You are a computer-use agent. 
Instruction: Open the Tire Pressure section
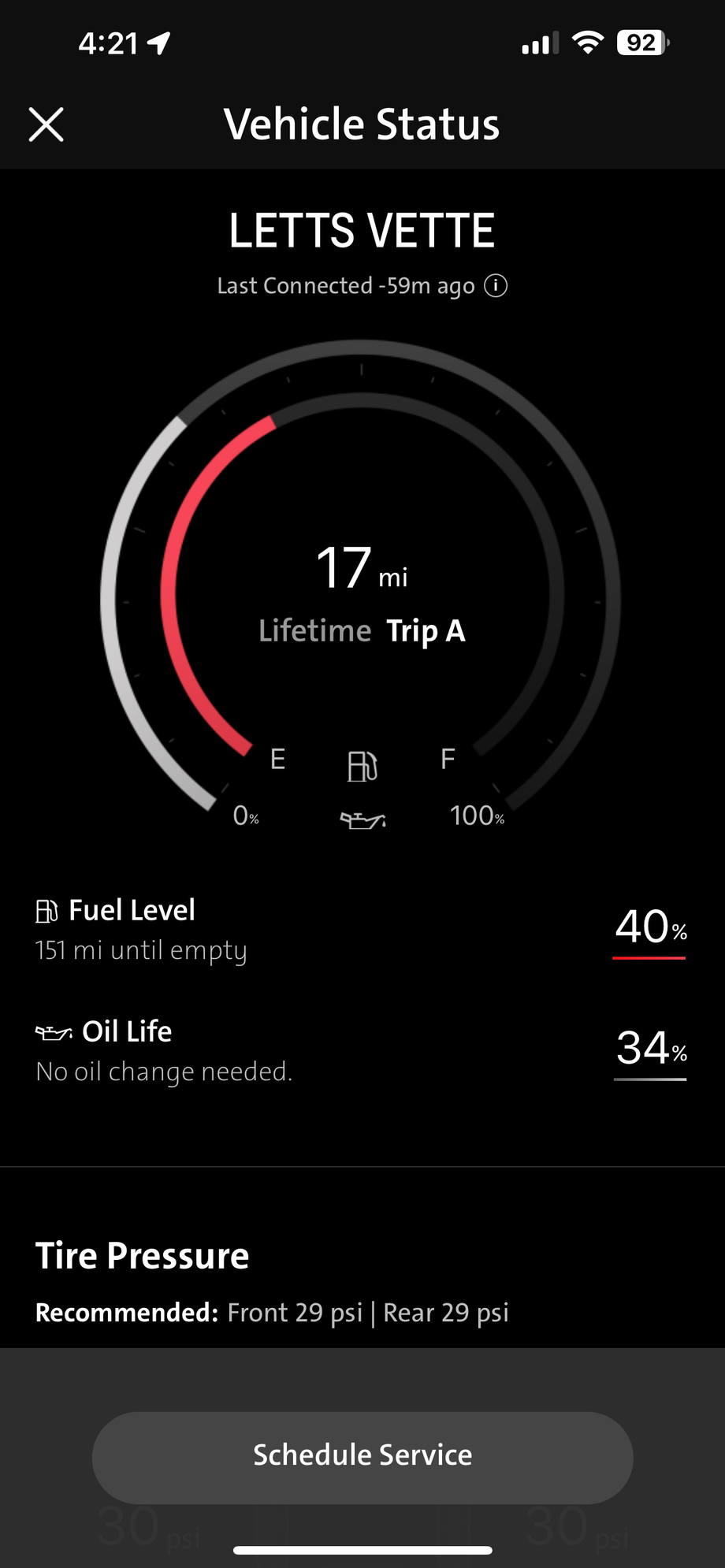coord(142,1256)
